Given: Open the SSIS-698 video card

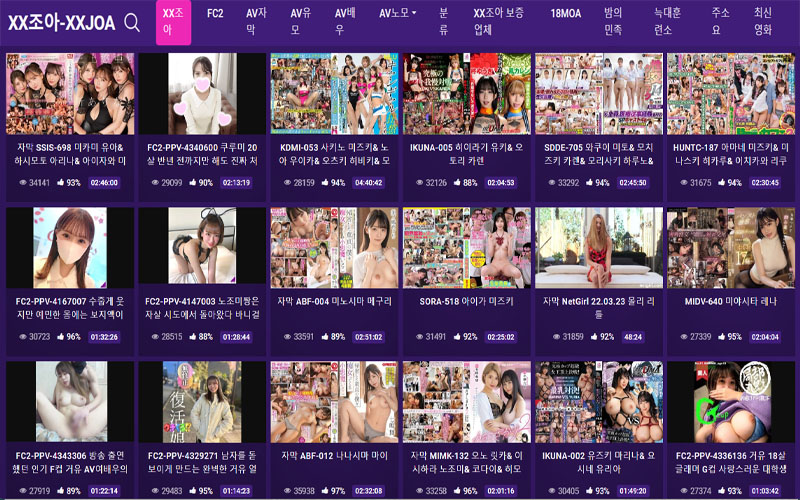Looking at the screenshot, I should (70, 94).
